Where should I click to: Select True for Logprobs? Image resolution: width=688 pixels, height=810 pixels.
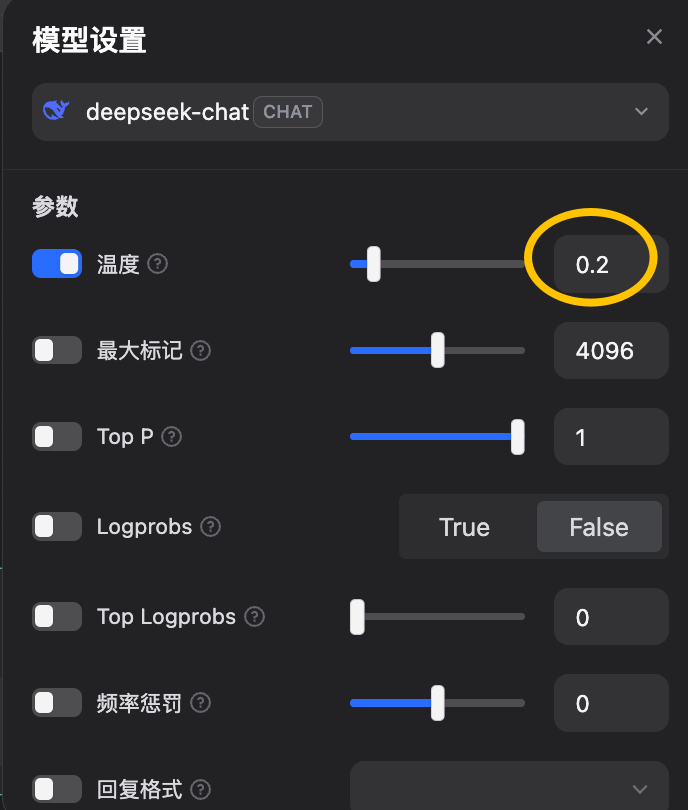tap(465, 527)
